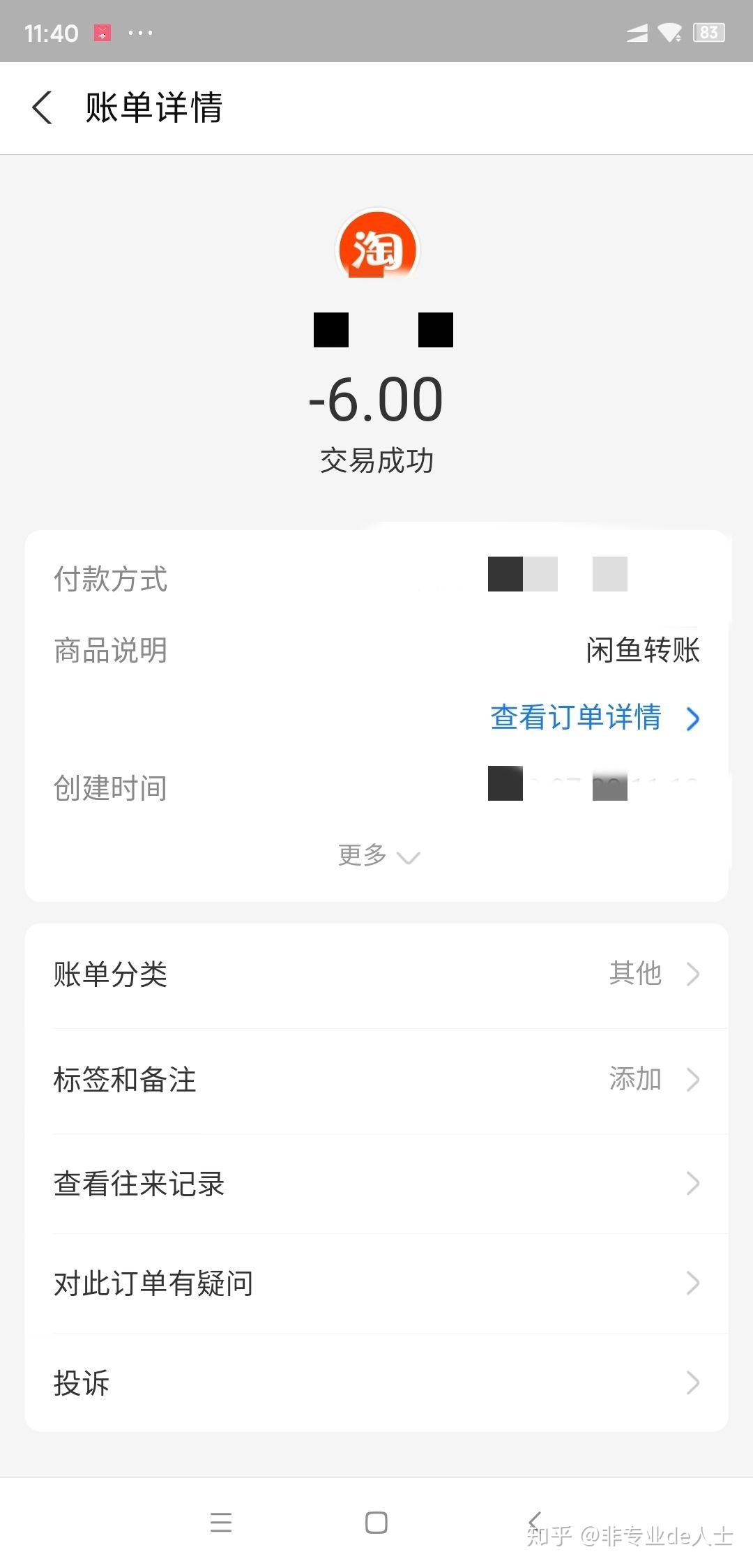
Task: Open 查看往来记录
Action: coord(376,1184)
